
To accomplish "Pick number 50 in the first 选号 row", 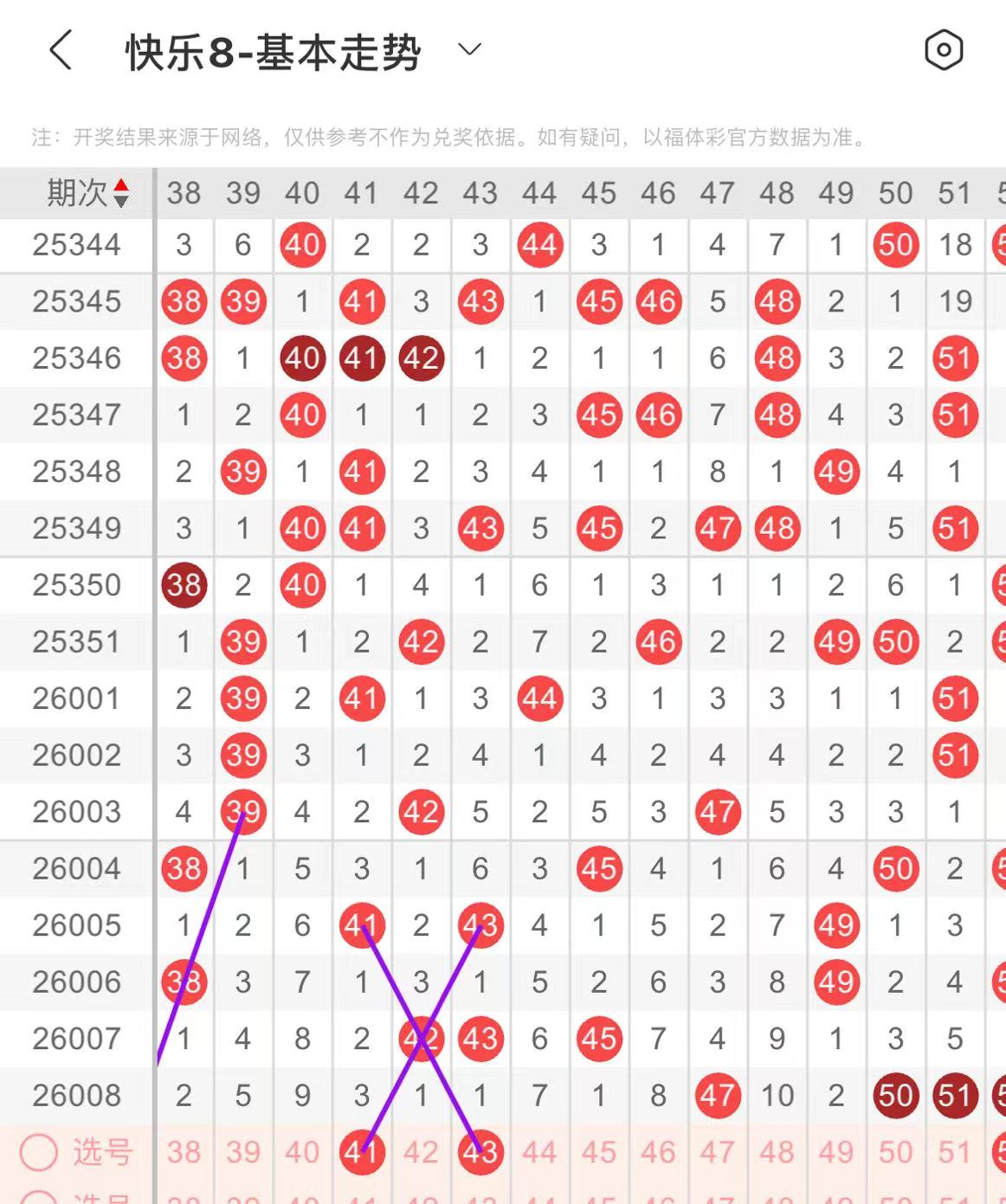I will [x=895, y=1152].
